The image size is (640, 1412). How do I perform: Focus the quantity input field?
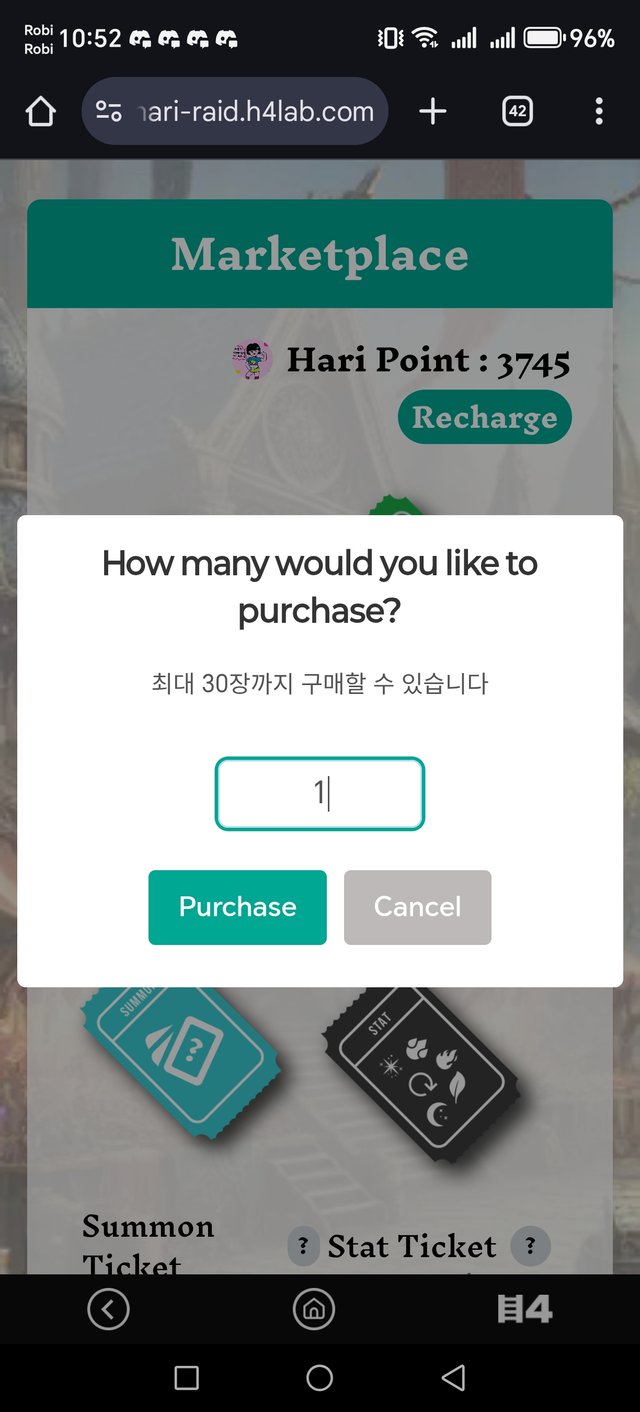click(320, 794)
